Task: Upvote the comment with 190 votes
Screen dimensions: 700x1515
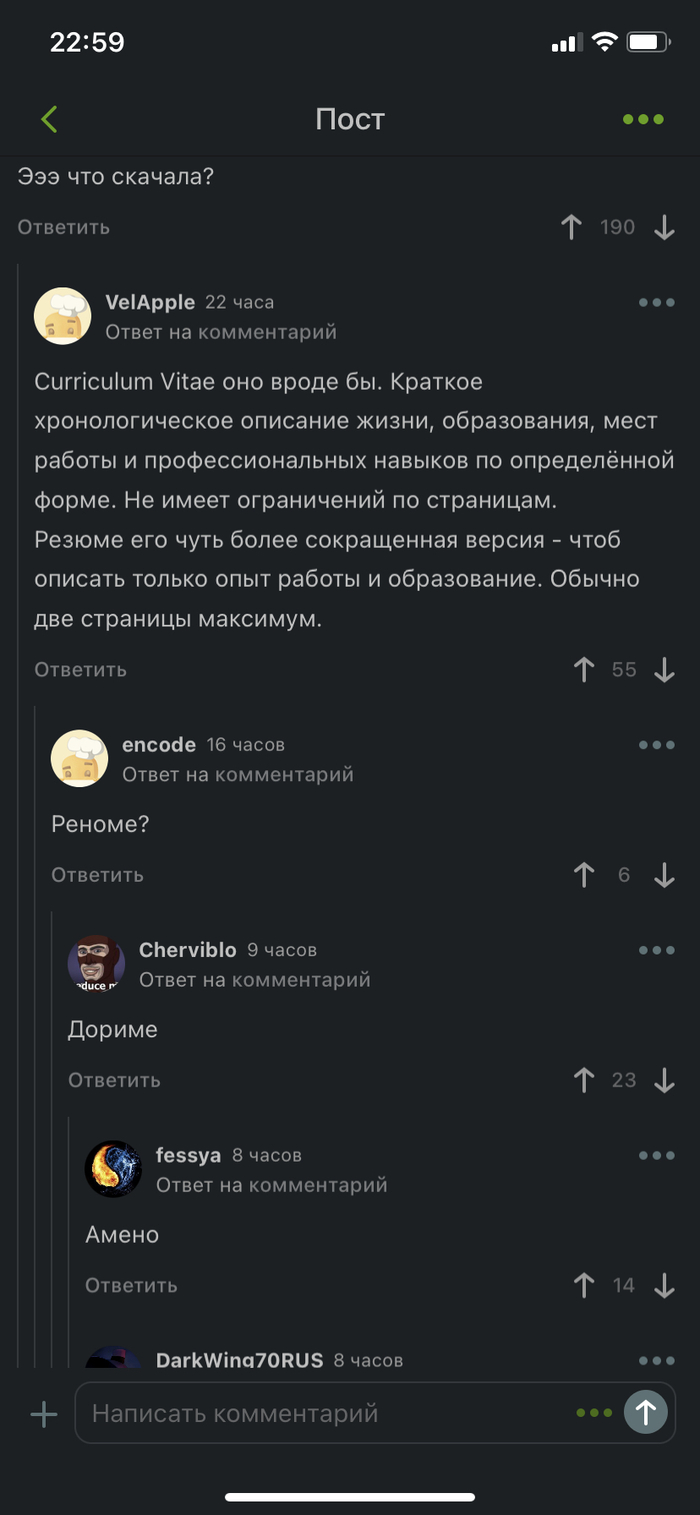Action: [x=571, y=227]
